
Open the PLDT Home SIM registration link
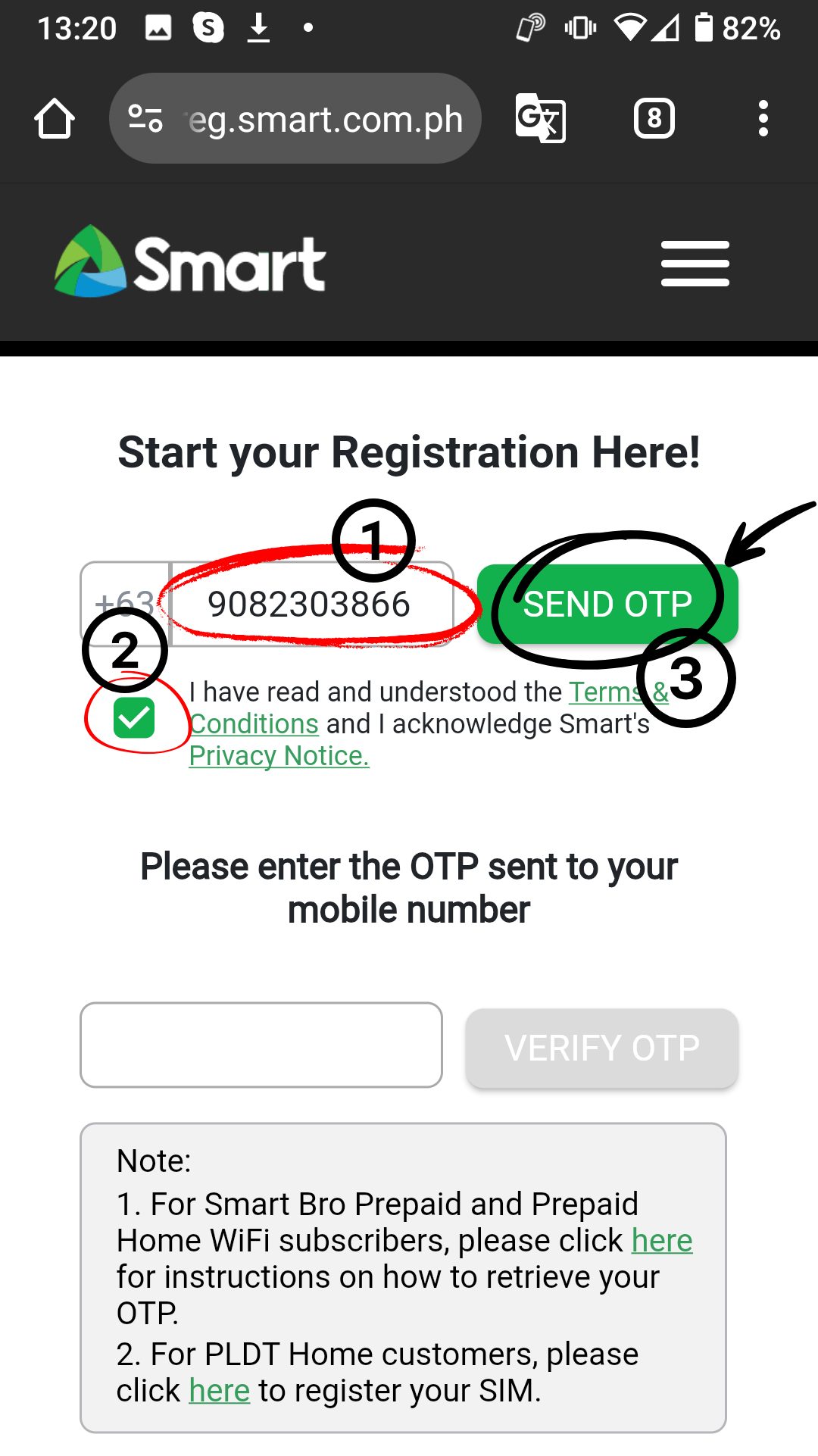pos(220,1391)
